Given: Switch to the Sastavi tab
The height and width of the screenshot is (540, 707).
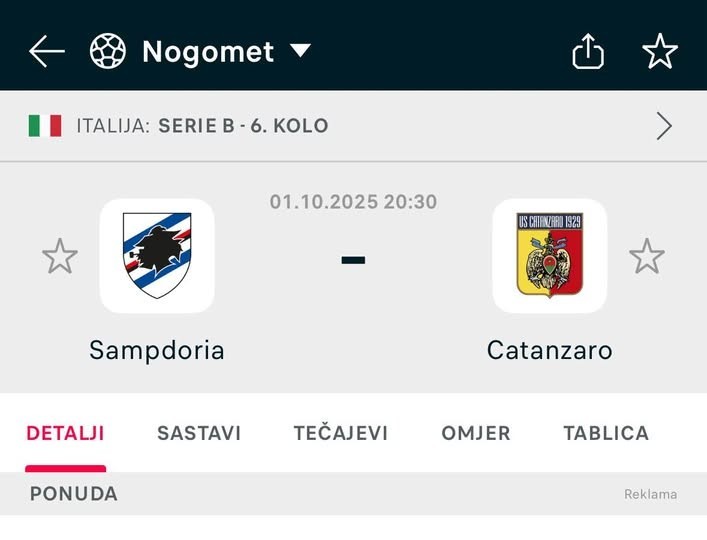Looking at the screenshot, I should tap(199, 433).
